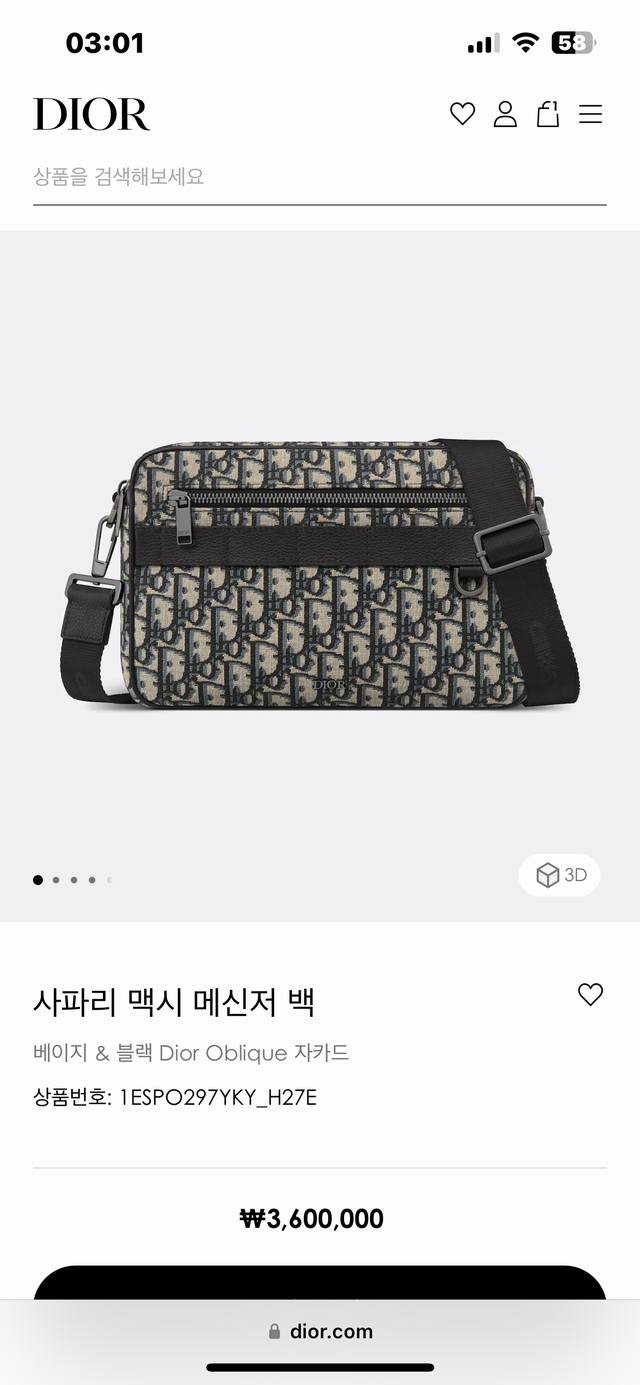Go to the DIOR home logo
640x1385 pixels.
(x=91, y=115)
